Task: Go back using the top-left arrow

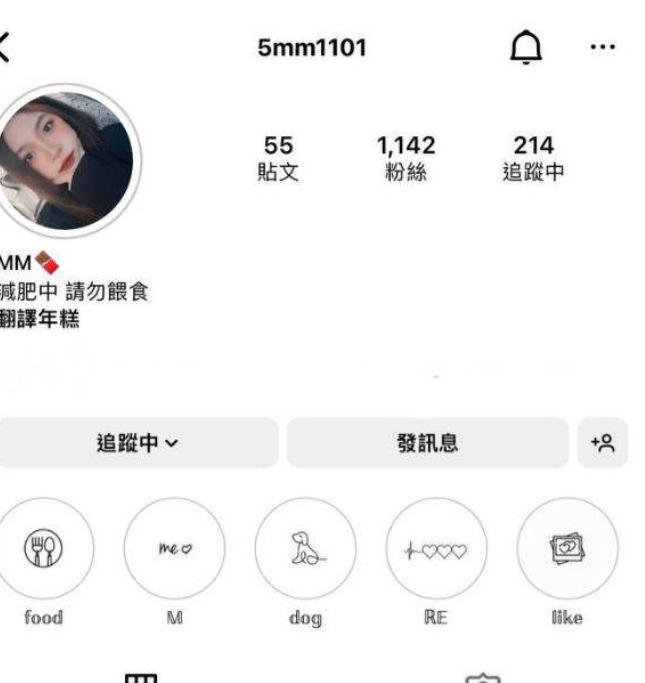Action: click(5, 46)
